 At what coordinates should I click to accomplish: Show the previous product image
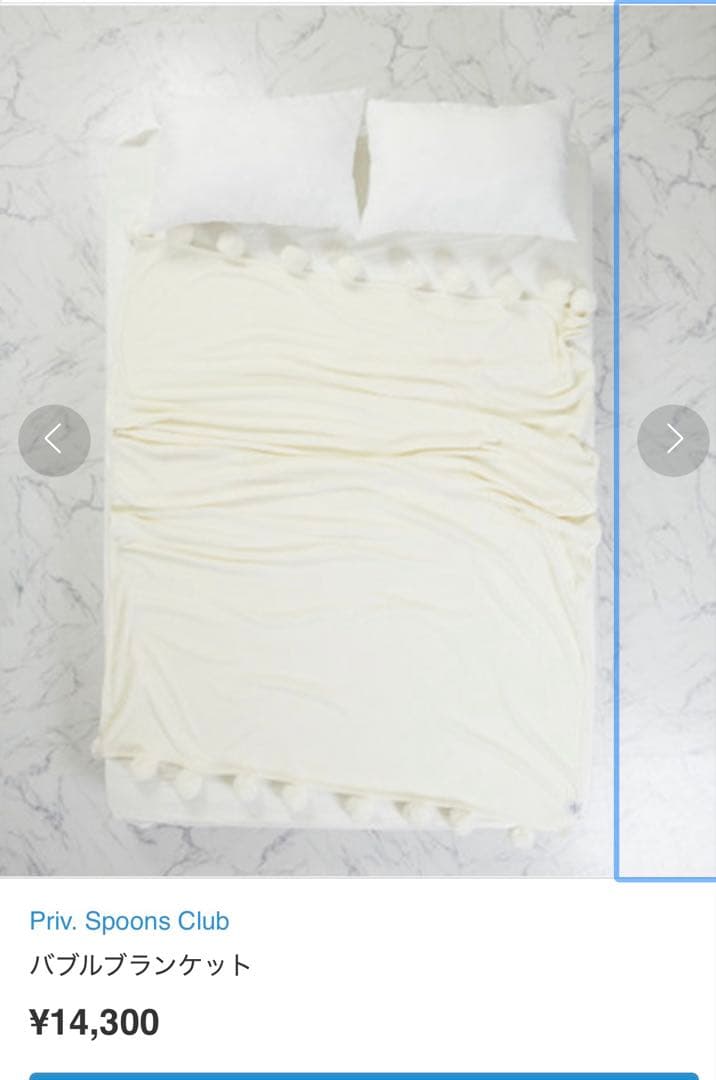pyautogui.click(x=54, y=440)
